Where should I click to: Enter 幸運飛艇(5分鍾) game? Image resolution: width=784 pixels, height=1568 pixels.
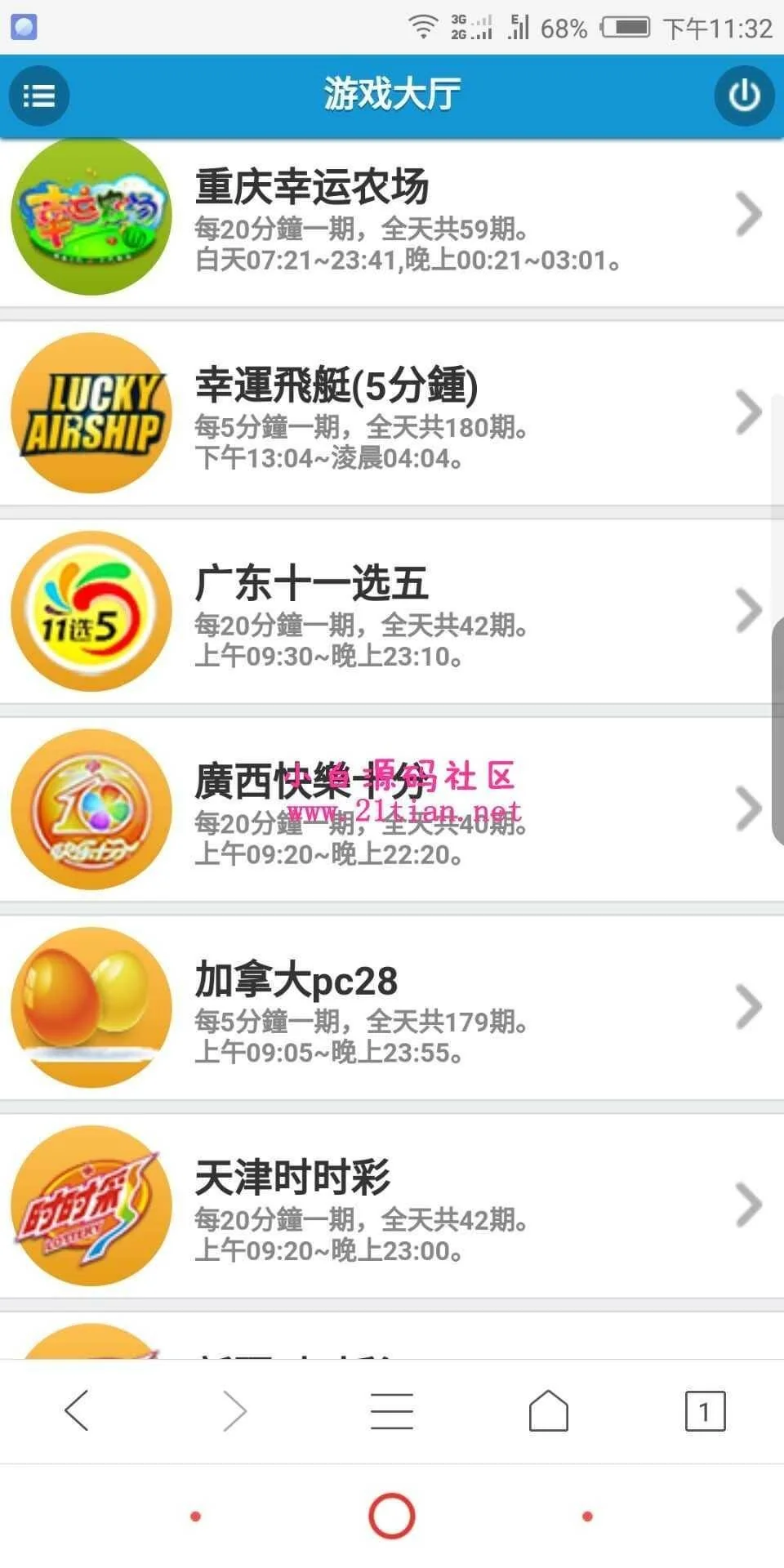tap(392, 414)
